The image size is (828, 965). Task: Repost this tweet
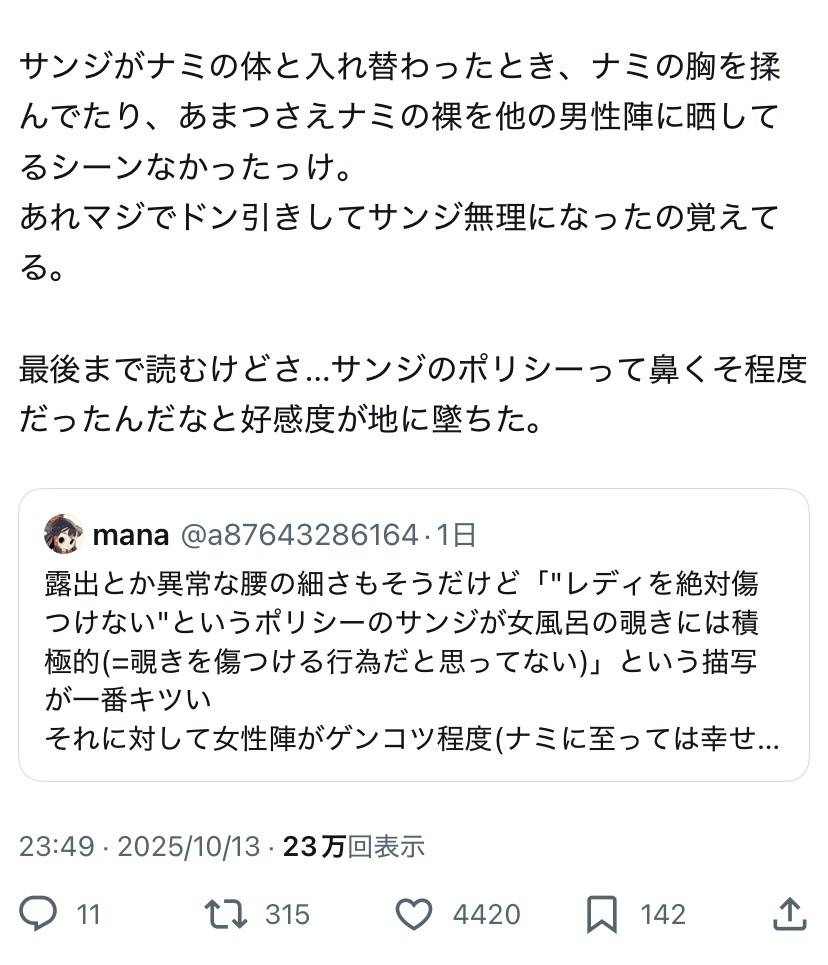pos(225,914)
